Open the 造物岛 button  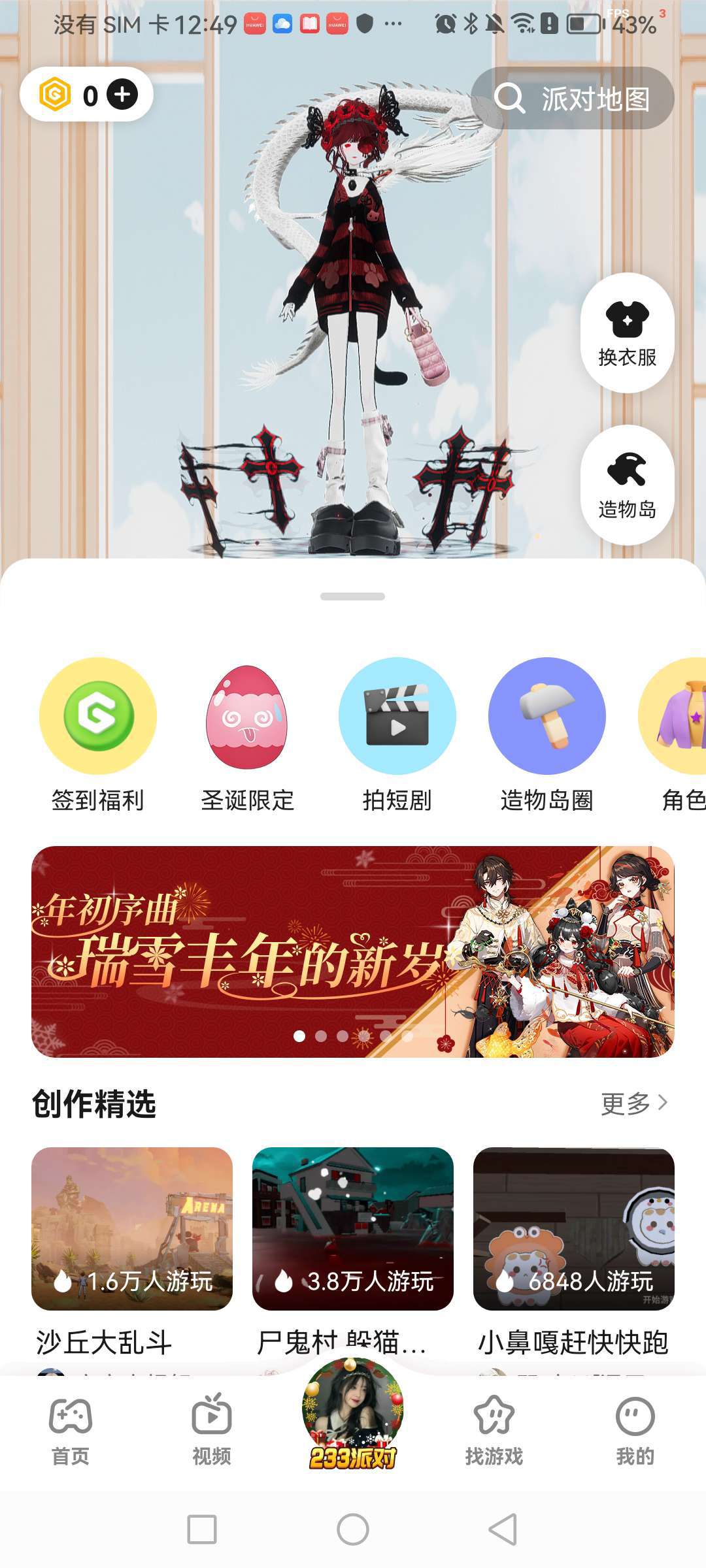[627, 484]
